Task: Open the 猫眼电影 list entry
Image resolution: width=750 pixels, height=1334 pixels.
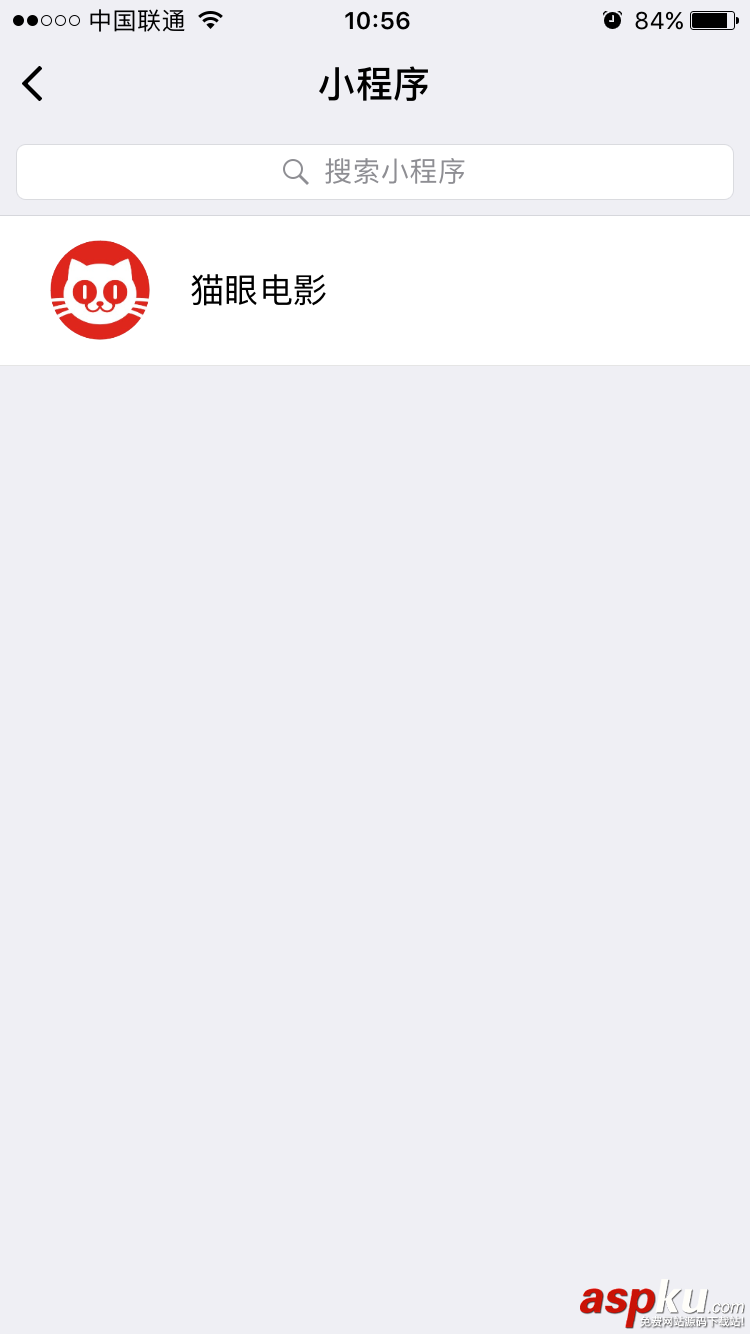Action: click(x=375, y=290)
